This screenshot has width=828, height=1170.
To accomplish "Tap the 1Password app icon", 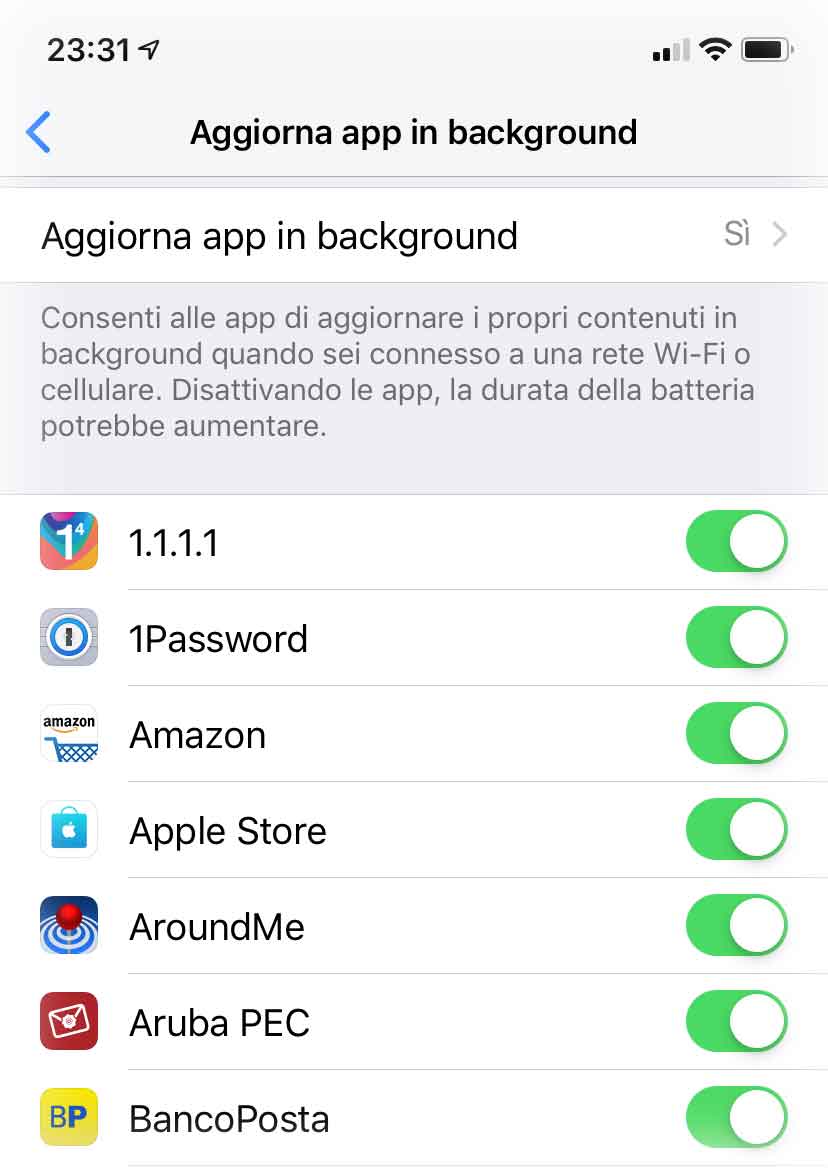I will pos(69,638).
